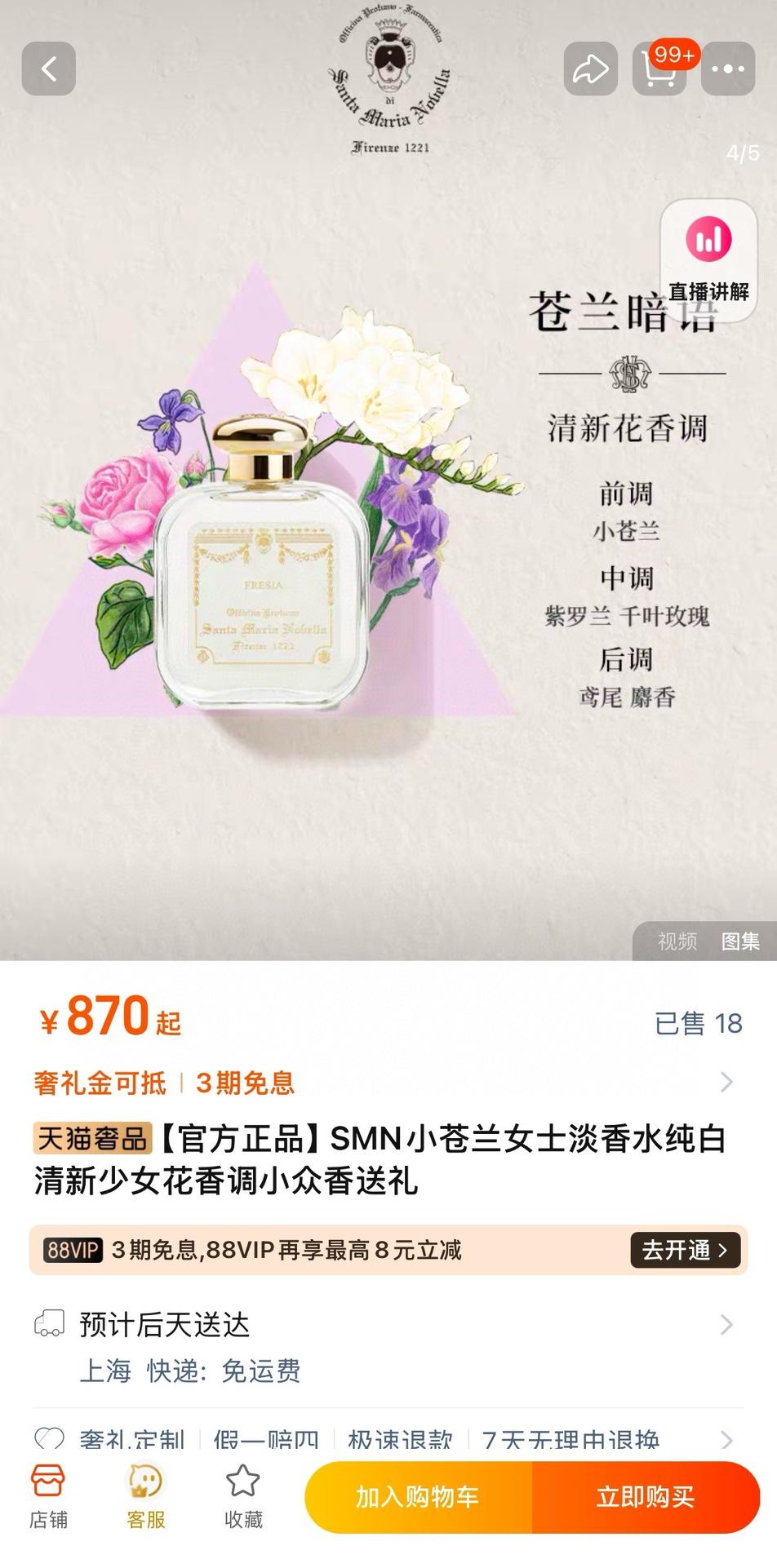Screen dimensions: 777x1568
Task: Go back to the previous page
Action: 49,69
